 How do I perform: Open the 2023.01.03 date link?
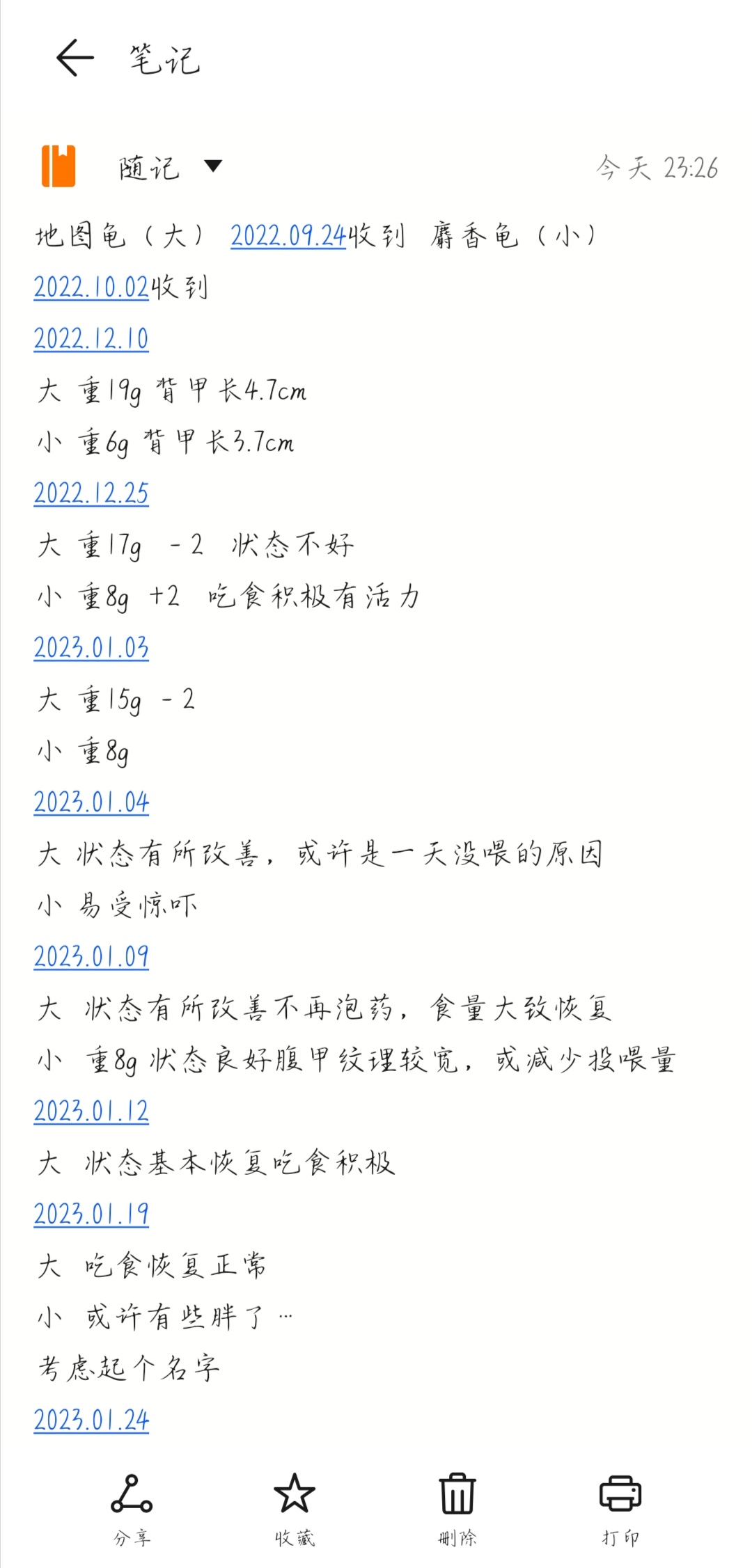point(91,648)
